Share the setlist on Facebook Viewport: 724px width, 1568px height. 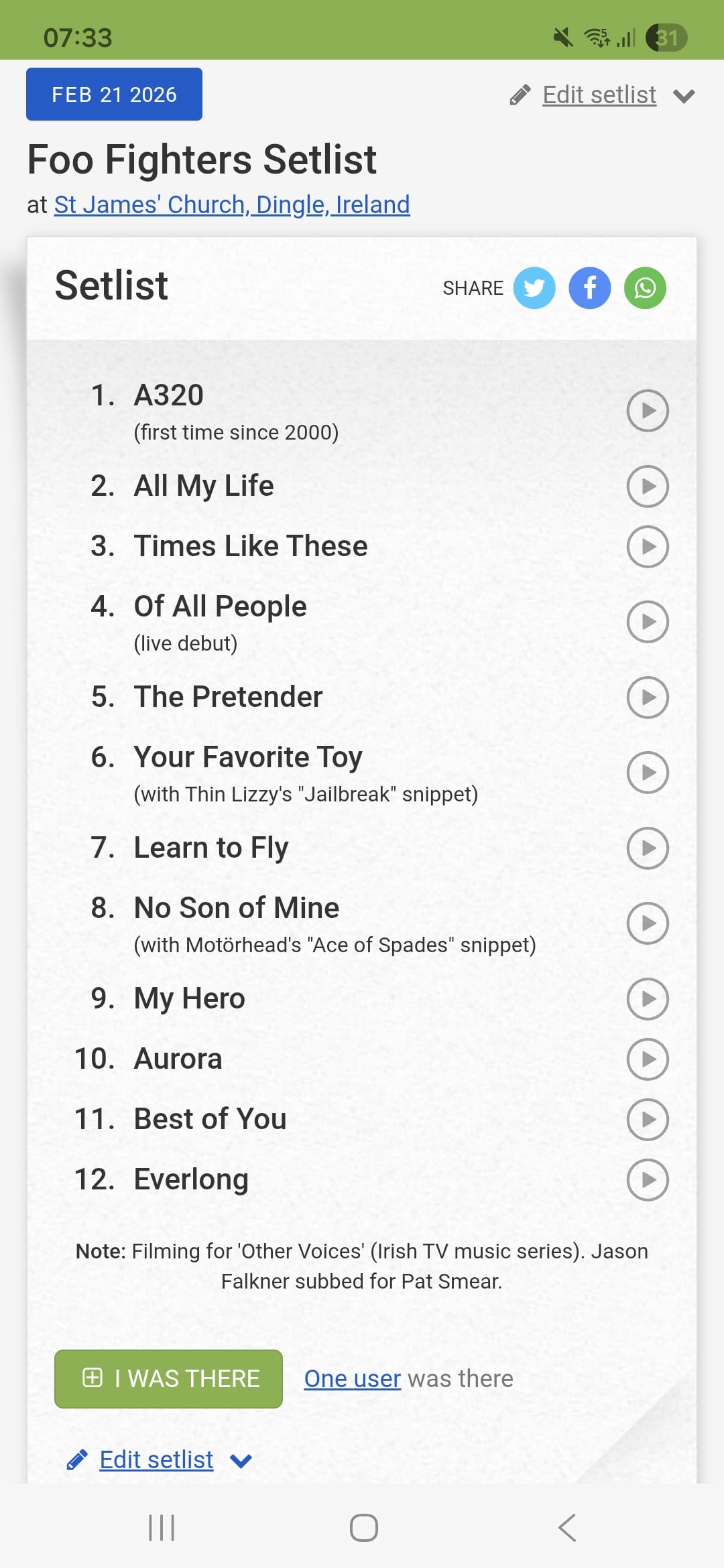click(x=589, y=288)
